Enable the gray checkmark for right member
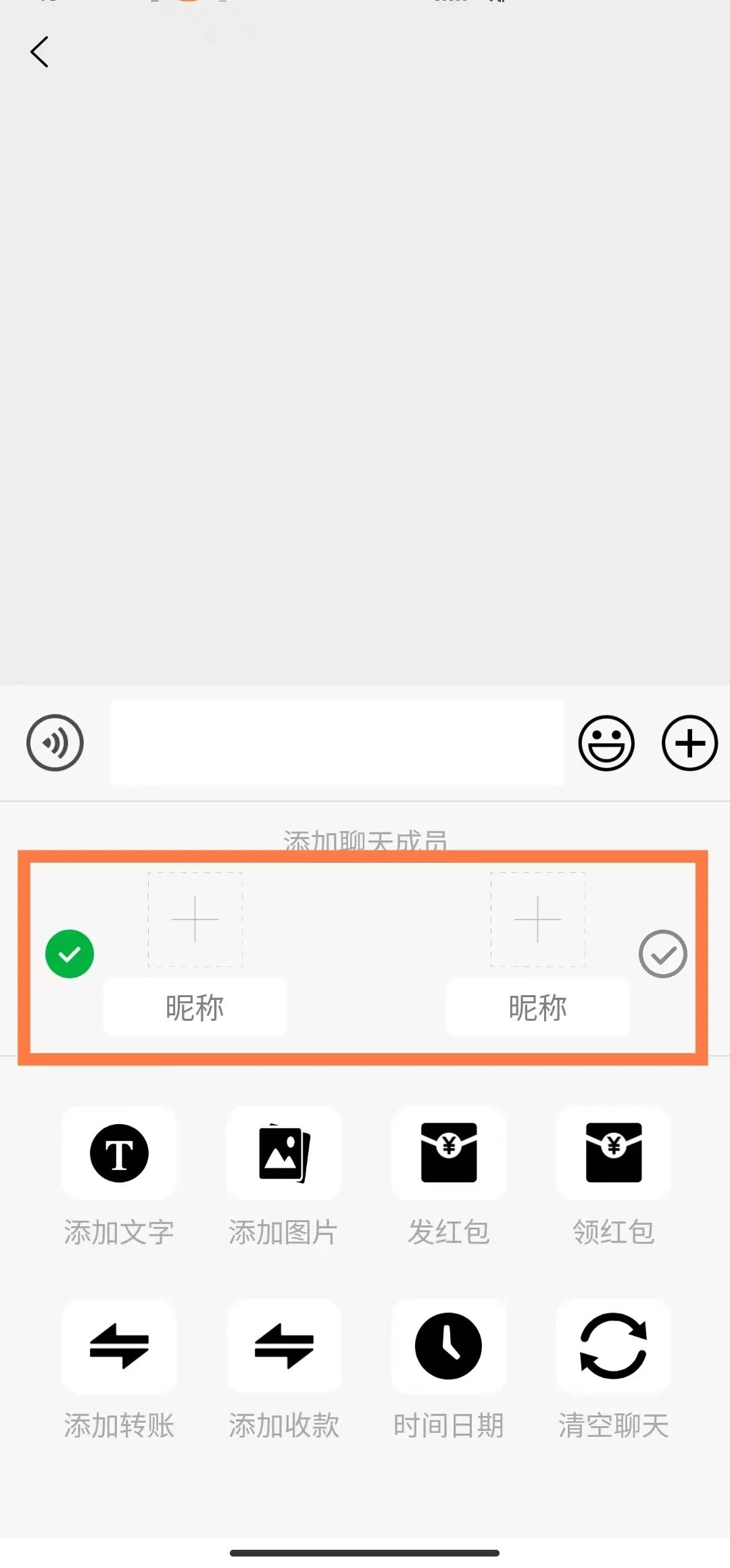Screen dimensions: 730x1568 pos(663,953)
